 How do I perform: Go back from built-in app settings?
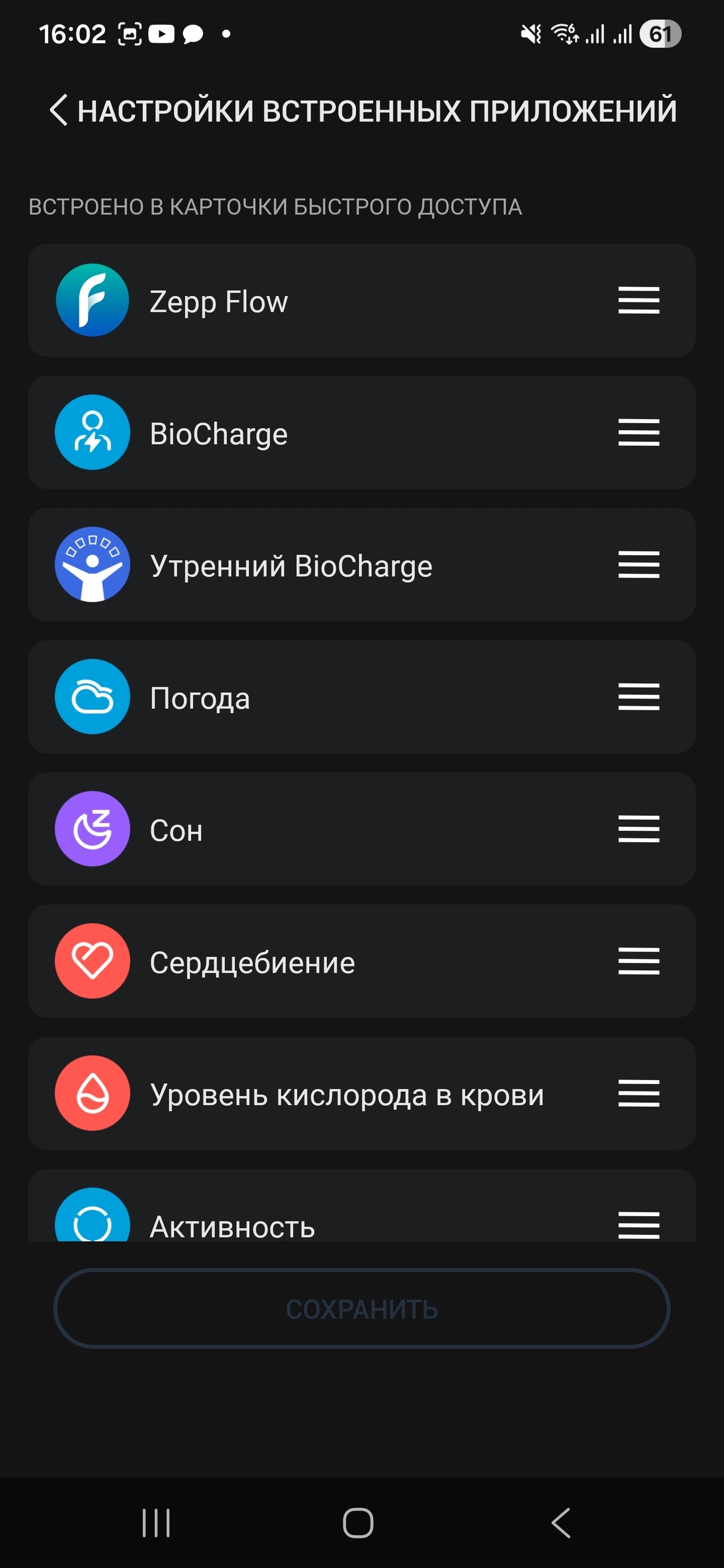pyautogui.click(x=58, y=111)
